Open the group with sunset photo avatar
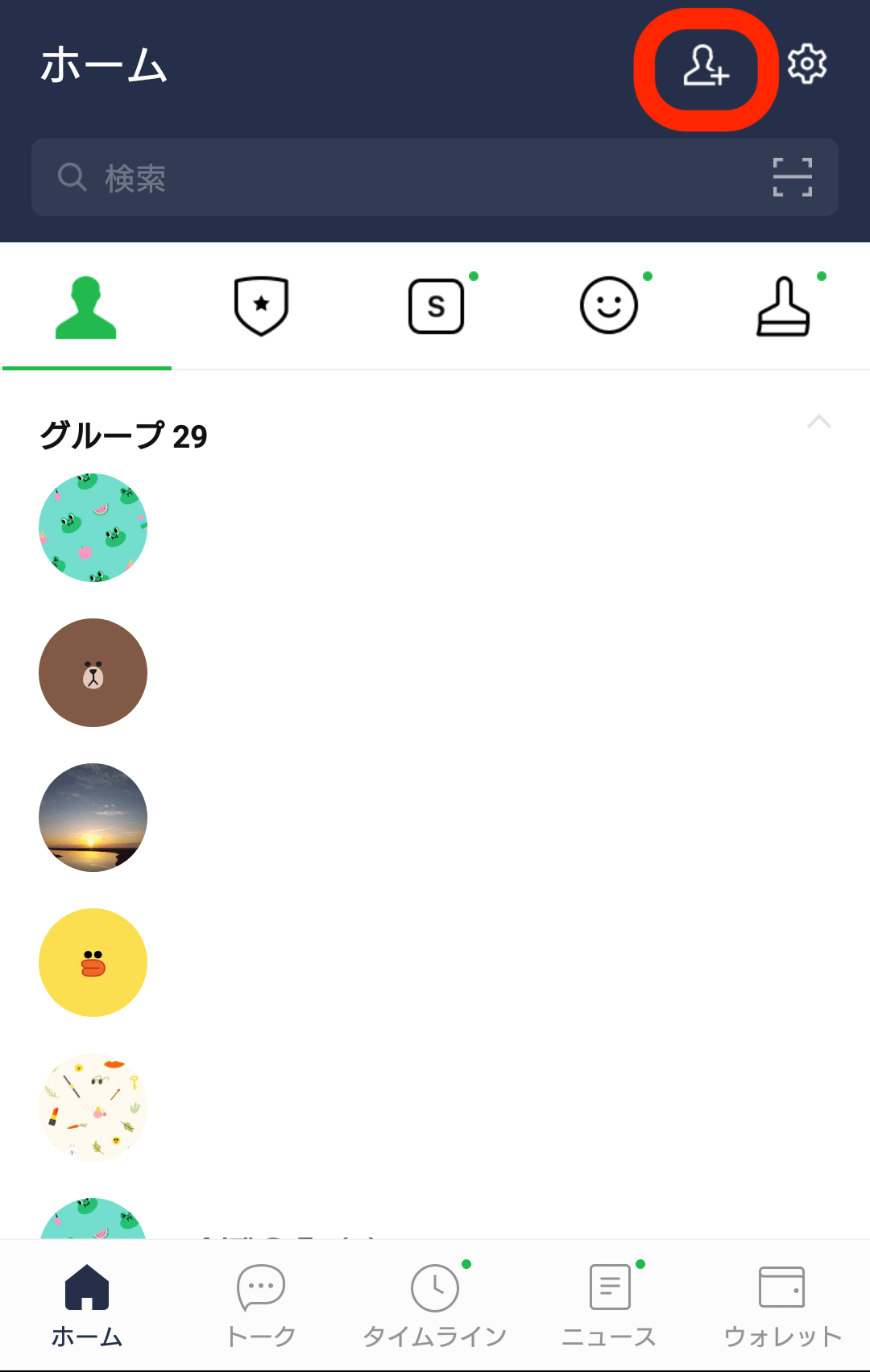The image size is (870, 1372). pyautogui.click(x=93, y=818)
